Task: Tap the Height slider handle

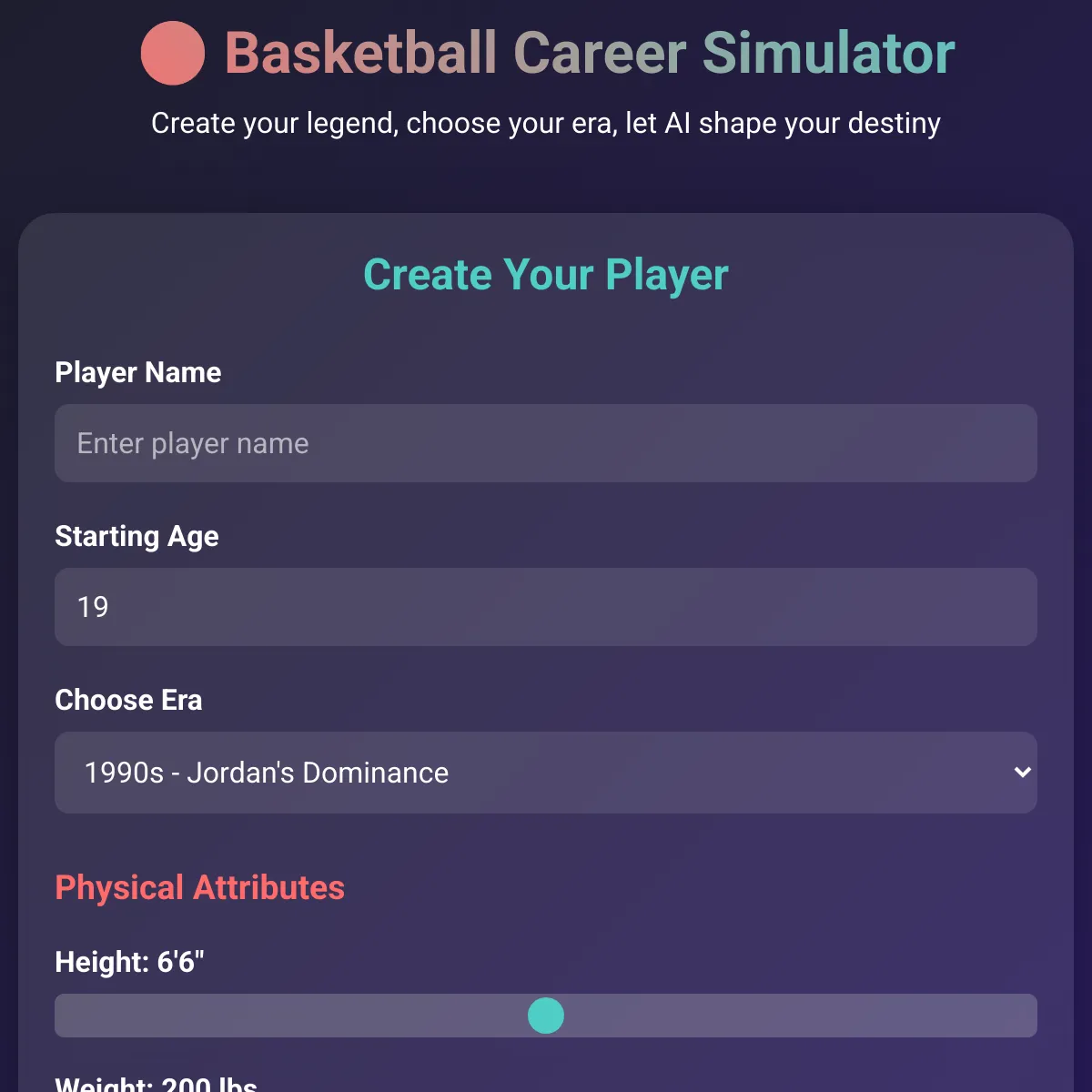Action: [546, 1016]
